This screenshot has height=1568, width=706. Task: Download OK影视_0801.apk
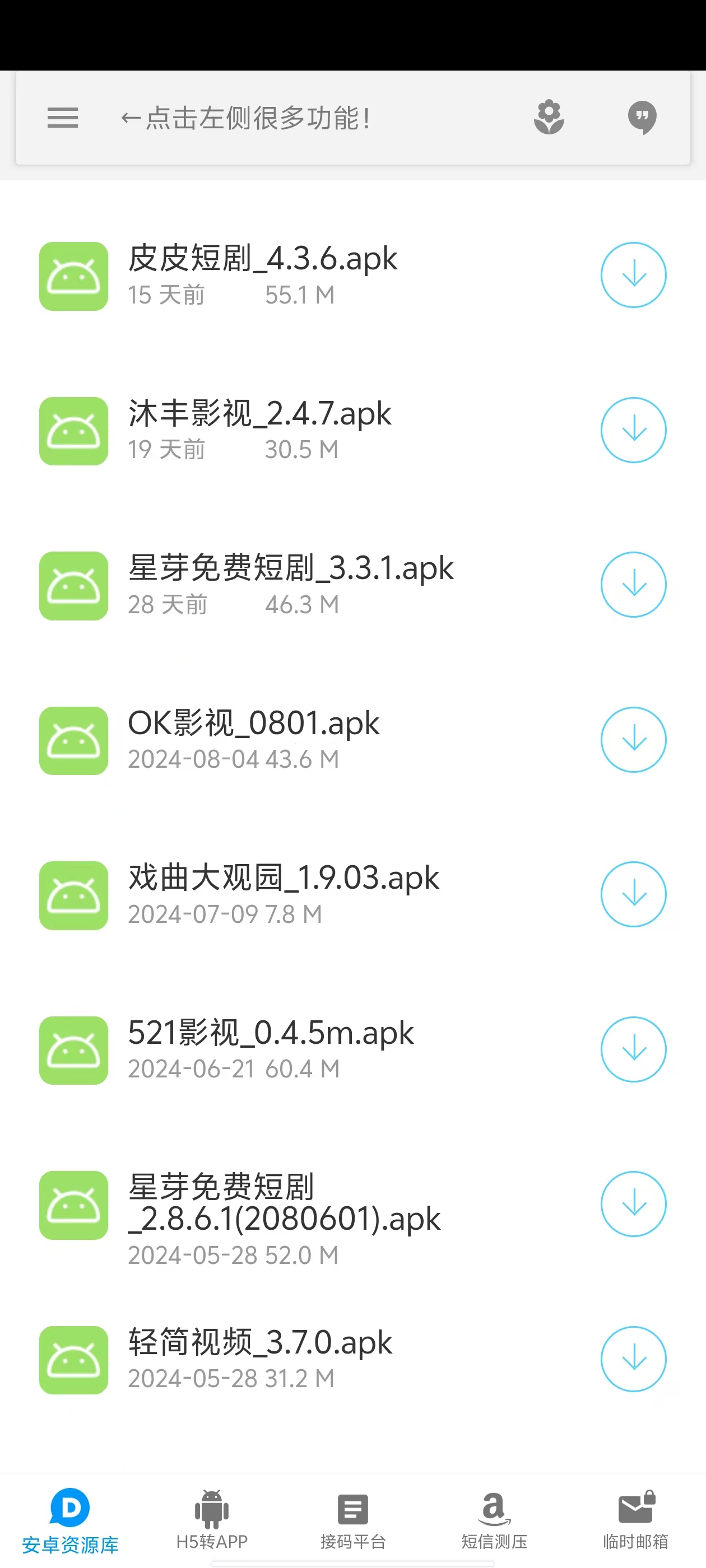pyautogui.click(x=633, y=740)
